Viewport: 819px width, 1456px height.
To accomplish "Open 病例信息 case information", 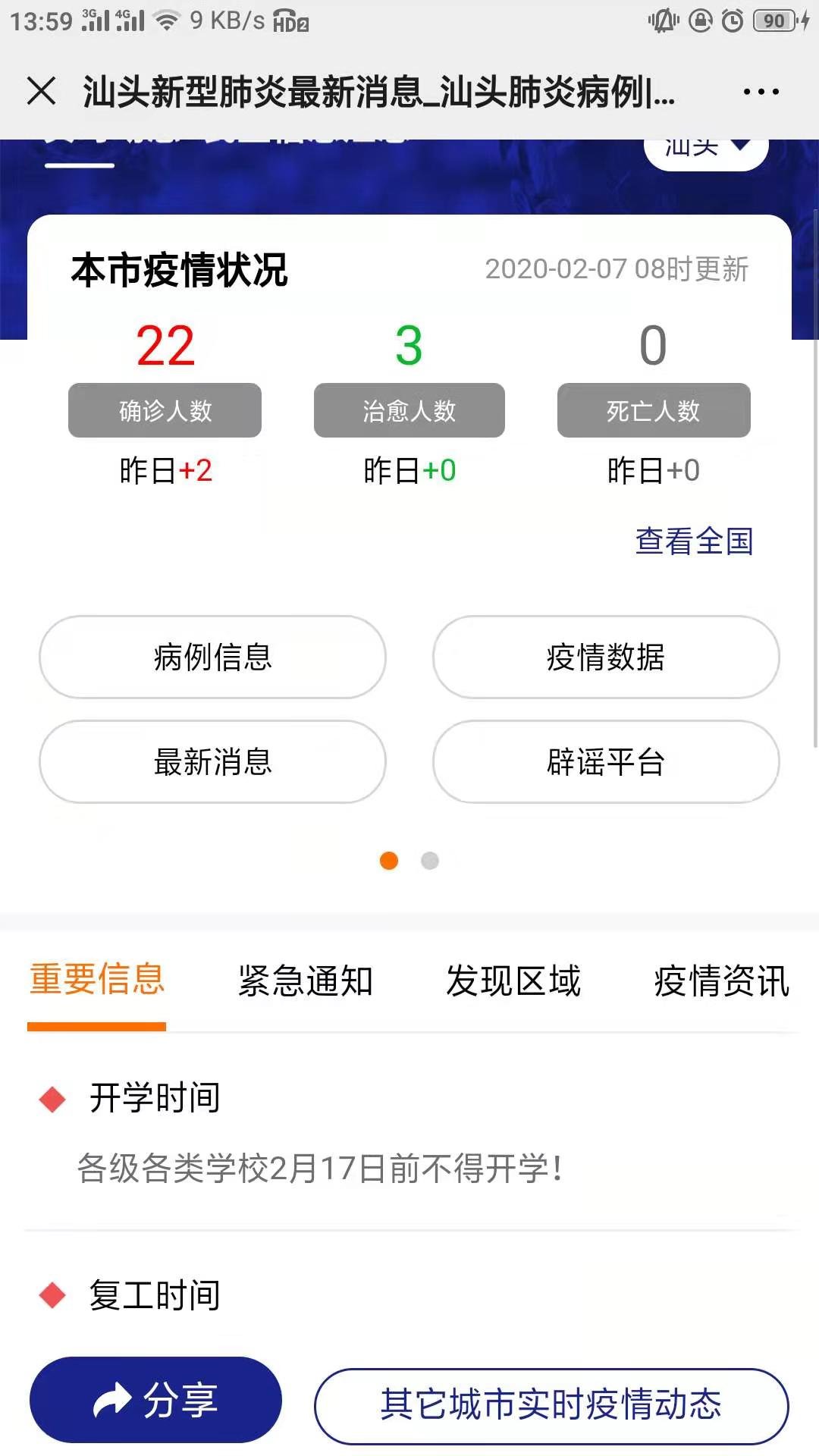I will click(212, 657).
